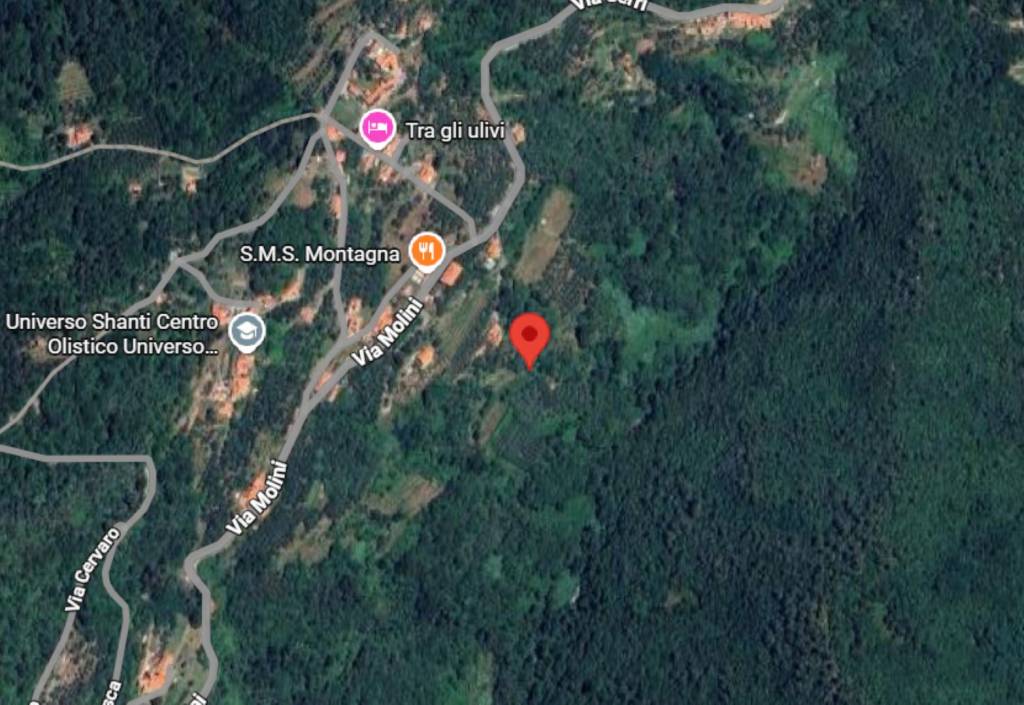Tap the red dropped location pin
1024x705 pixels.
pyautogui.click(x=530, y=337)
